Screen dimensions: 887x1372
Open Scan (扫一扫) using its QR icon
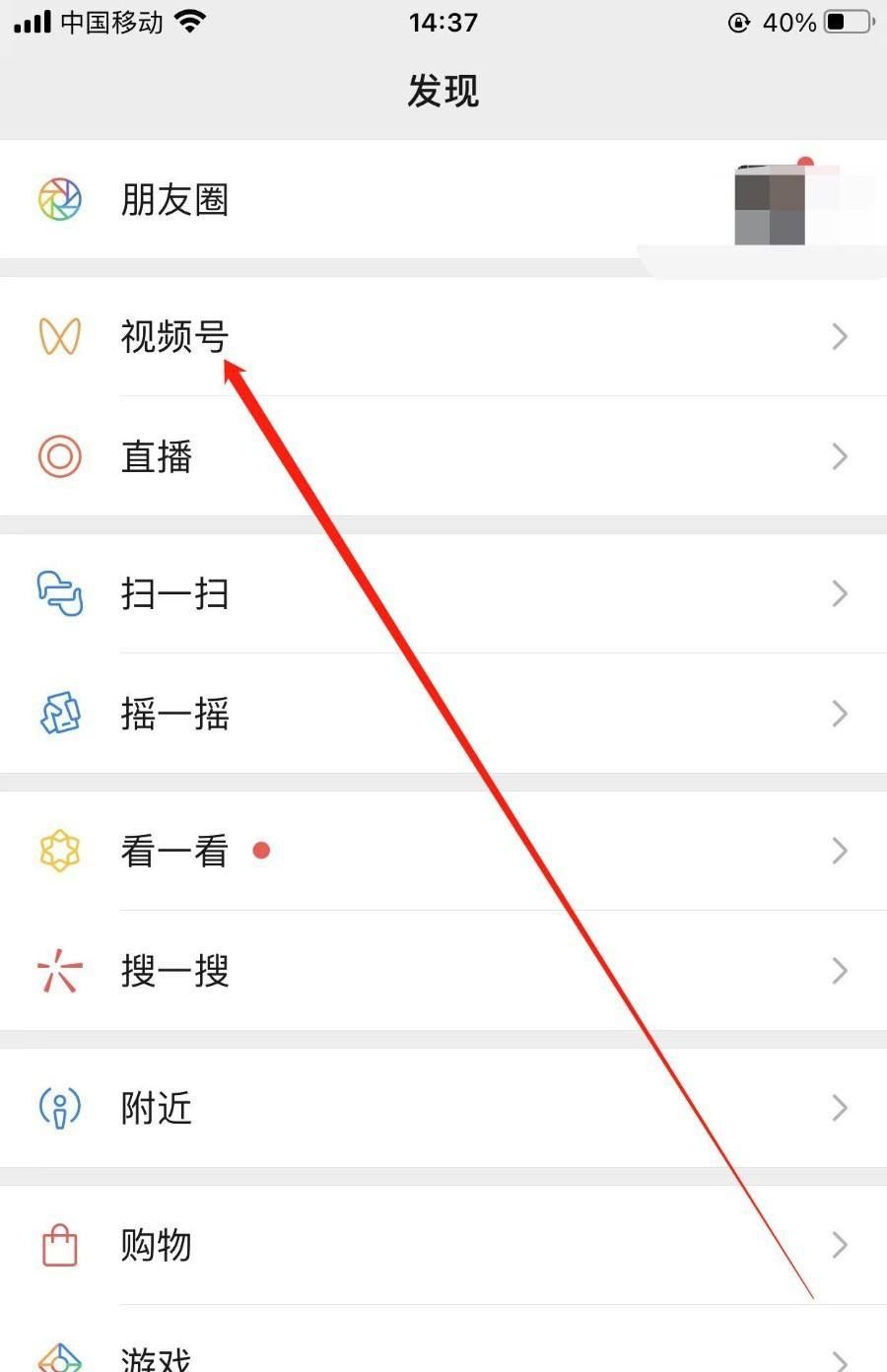click(x=60, y=593)
